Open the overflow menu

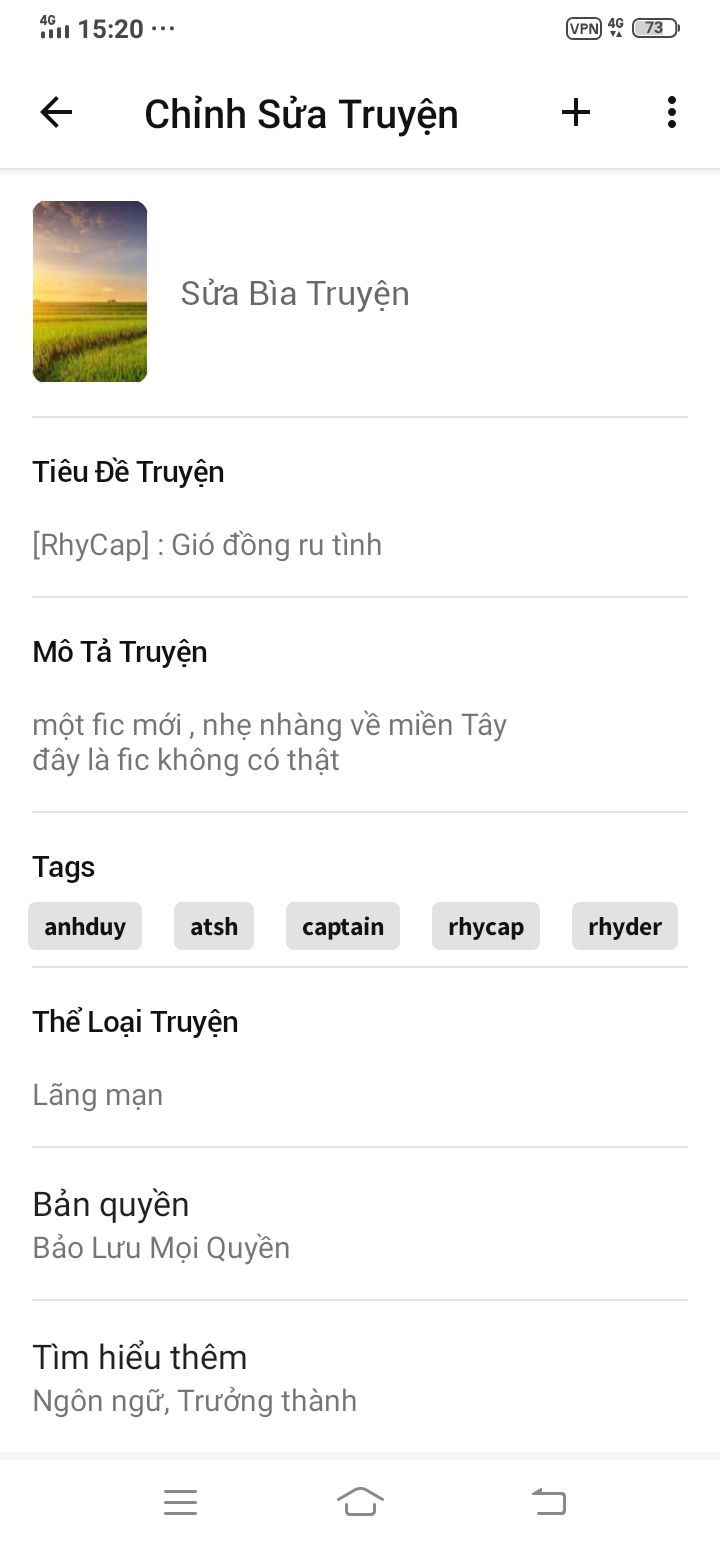click(x=672, y=113)
